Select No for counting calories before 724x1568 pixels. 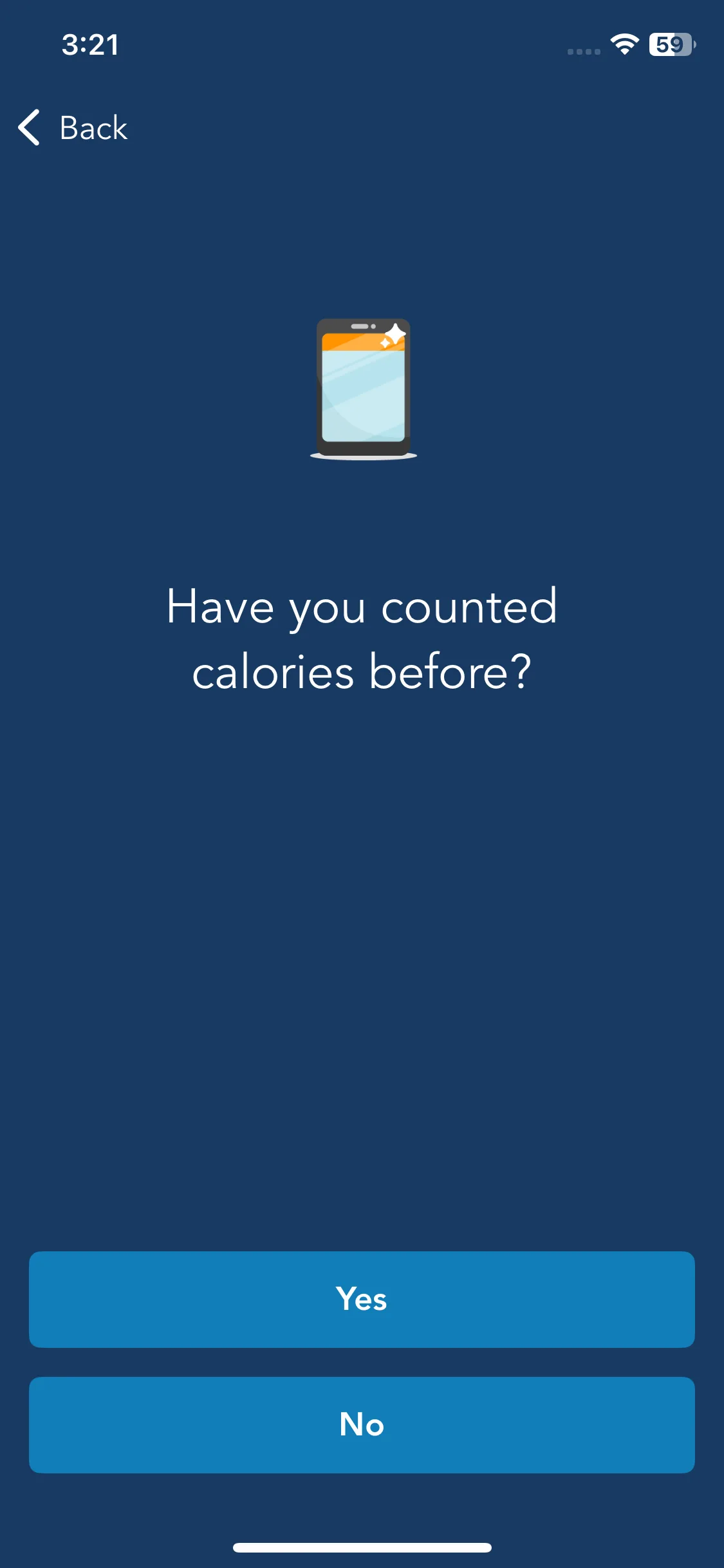pyautogui.click(x=362, y=1424)
